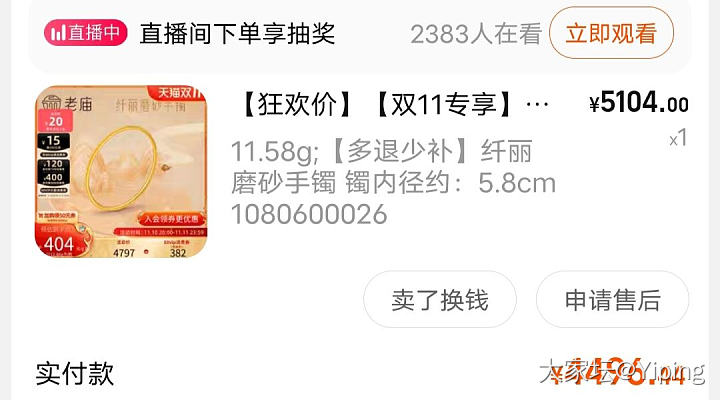This screenshot has height=400, width=720.
Task: Tap 立即观看 to watch the livestream
Action: [611, 33]
